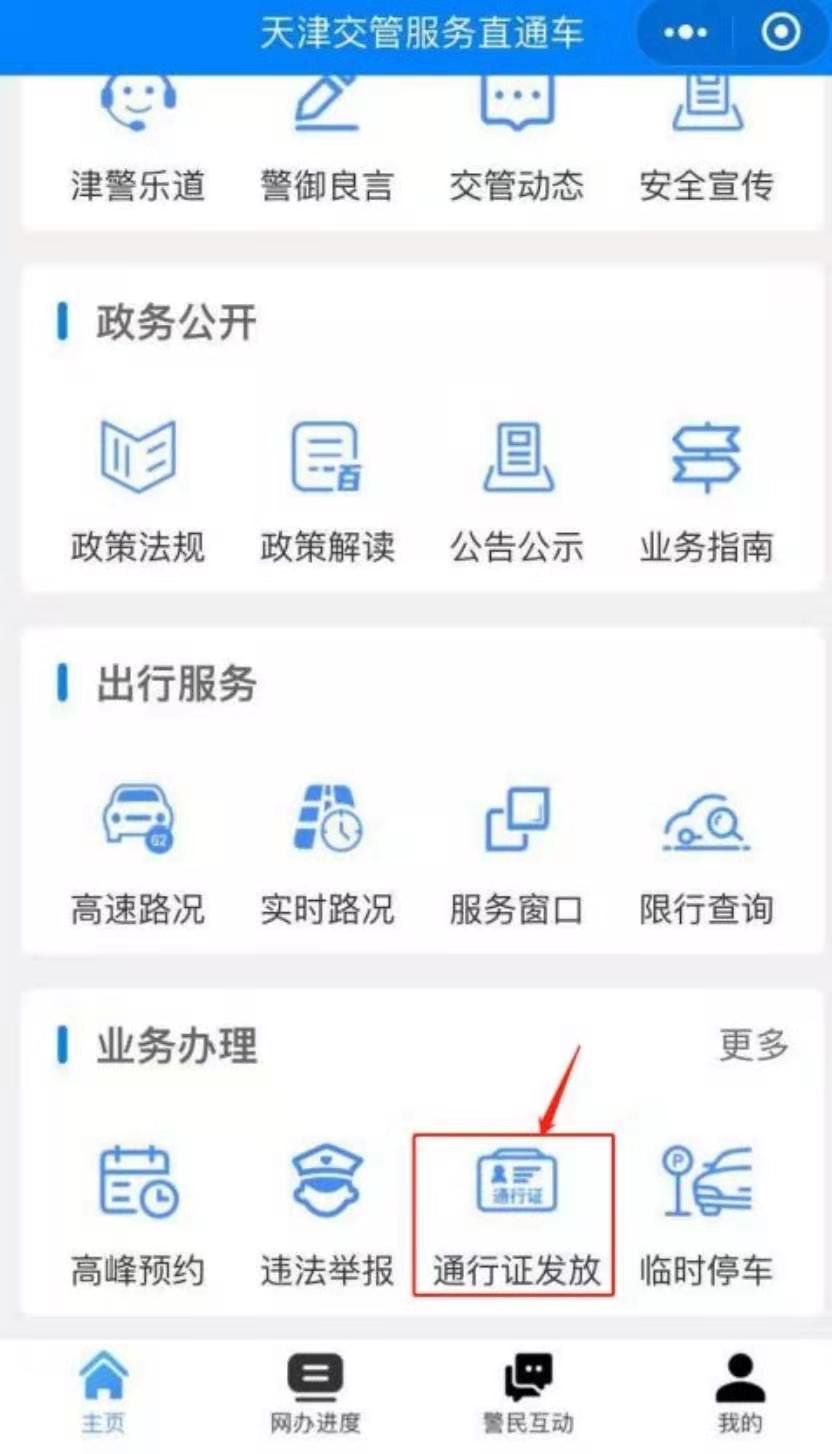Open the mini program more options menu
The height and width of the screenshot is (1454, 832).
(685, 33)
